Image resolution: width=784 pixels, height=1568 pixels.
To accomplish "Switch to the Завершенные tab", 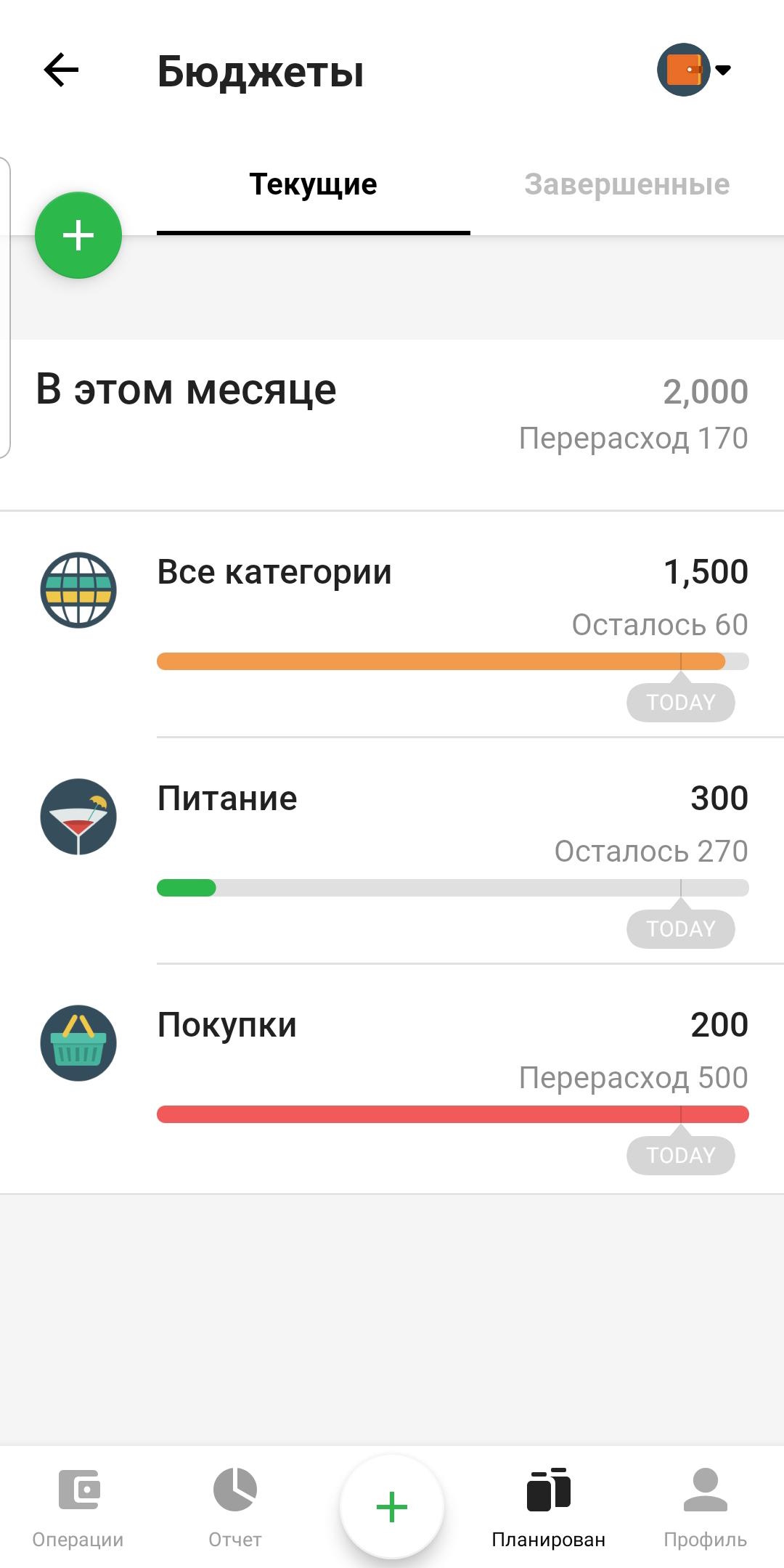I will 626,185.
